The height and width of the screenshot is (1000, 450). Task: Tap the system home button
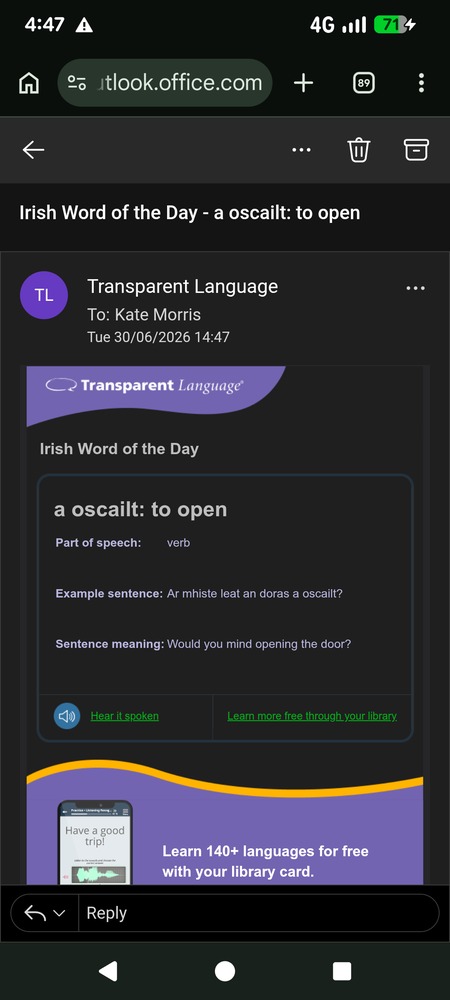coord(224,971)
